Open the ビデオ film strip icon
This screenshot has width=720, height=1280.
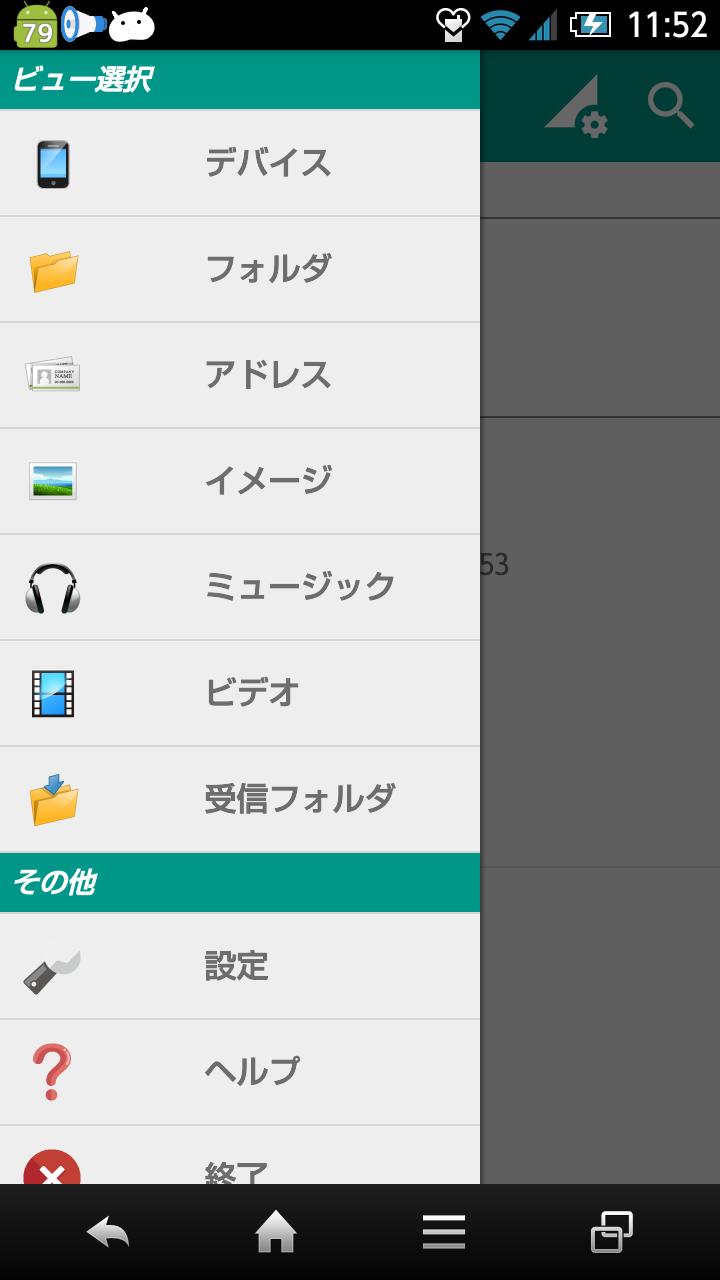(x=54, y=691)
